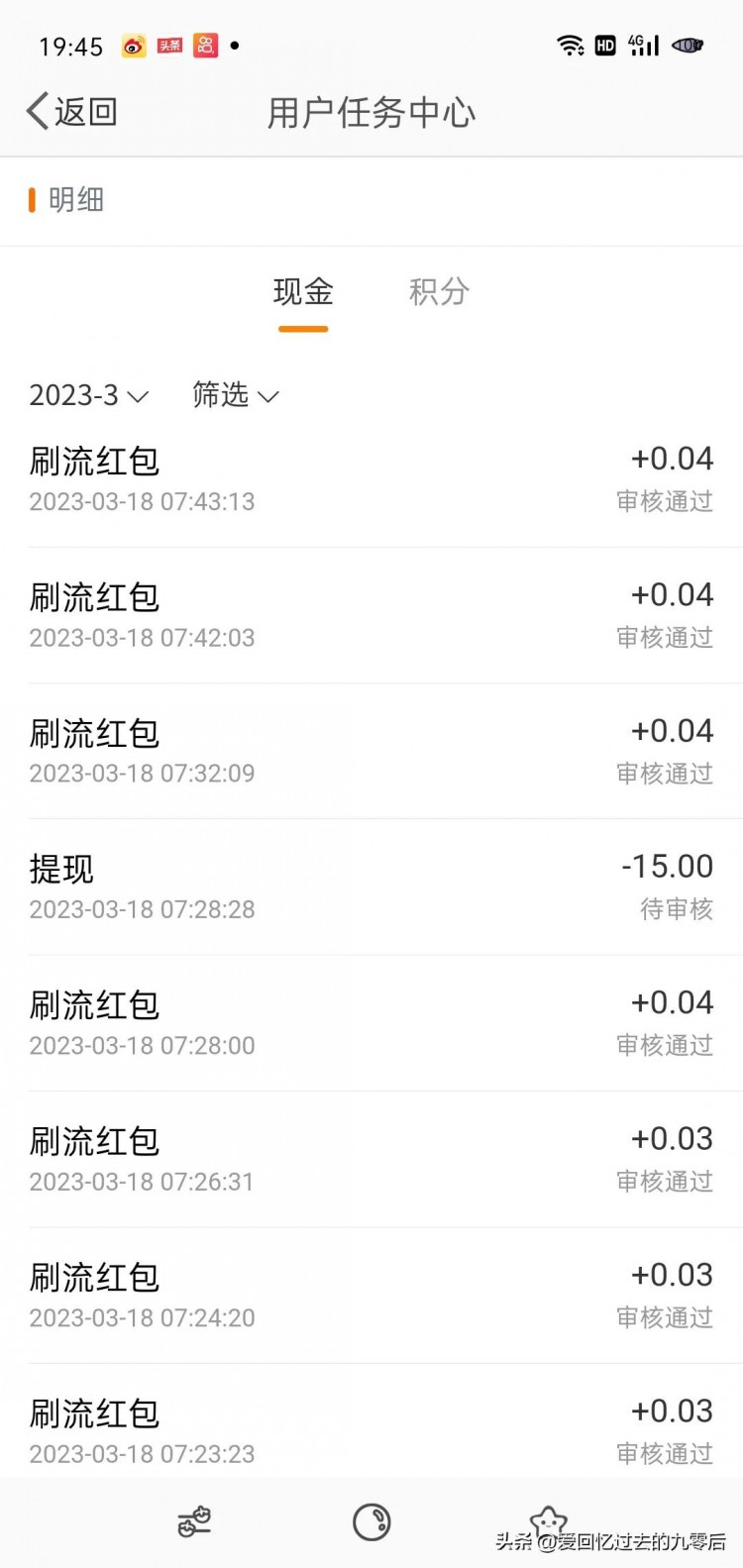Tap the HD indicator in the status bar
The image size is (743, 1568).
pyautogui.click(x=604, y=45)
